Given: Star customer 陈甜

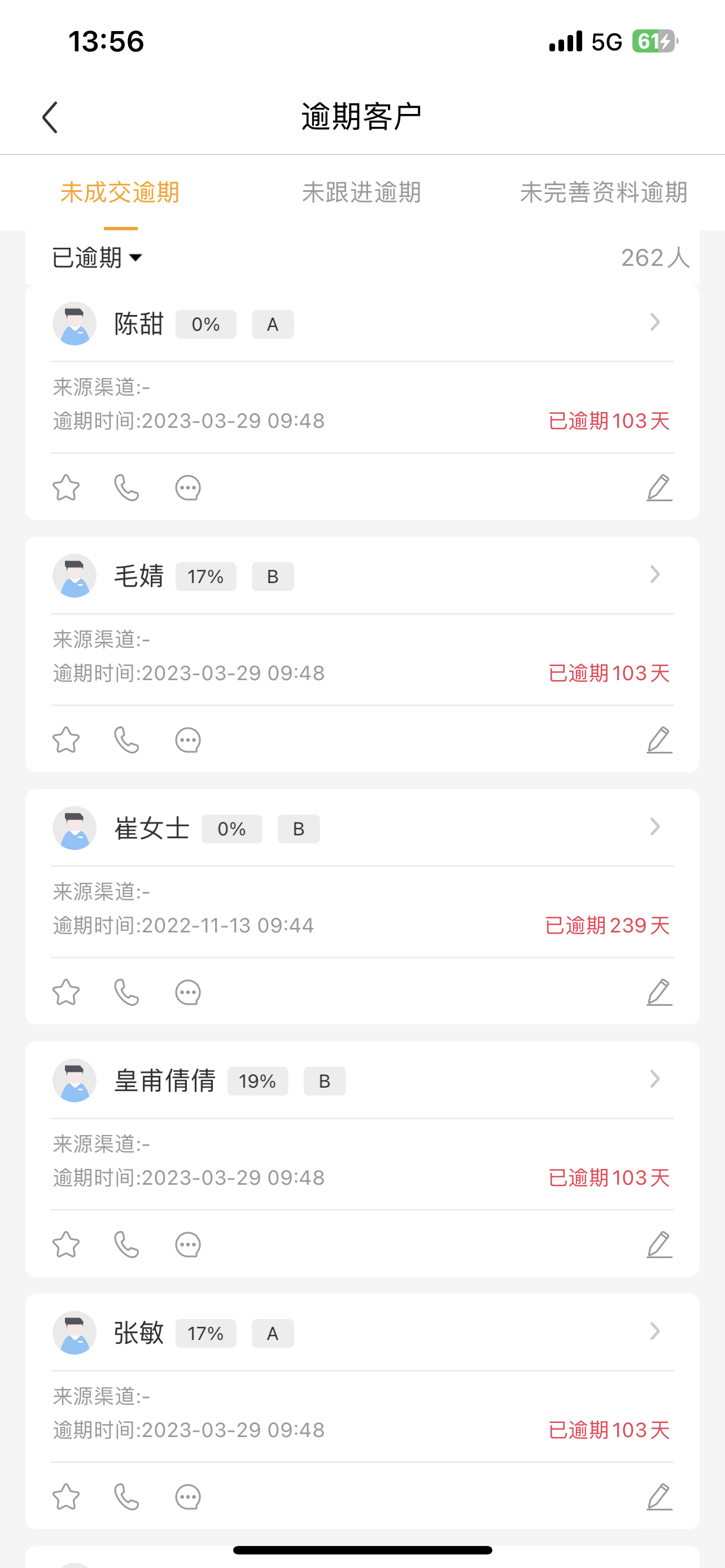Looking at the screenshot, I should click(67, 488).
